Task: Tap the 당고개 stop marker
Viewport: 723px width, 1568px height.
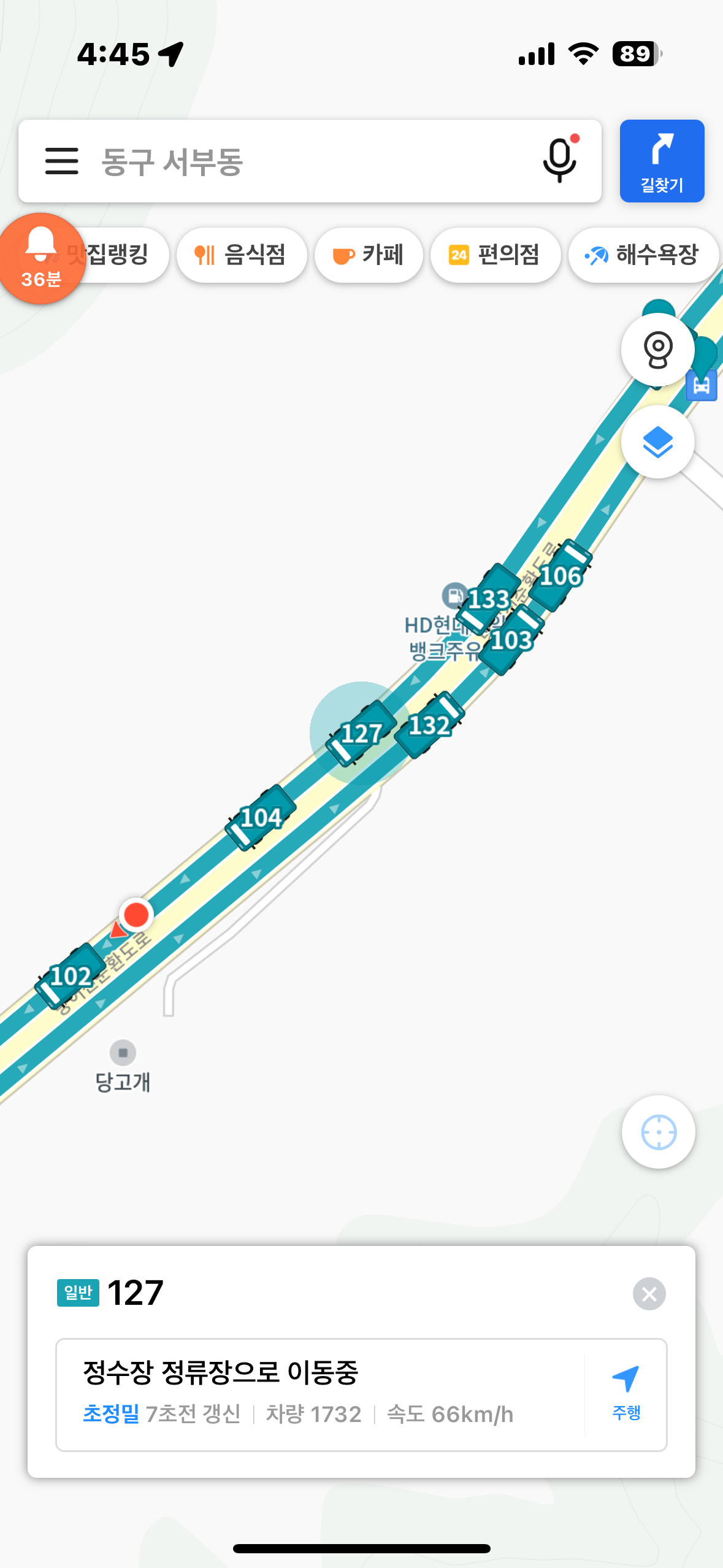Action: (x=123, y=1053)
